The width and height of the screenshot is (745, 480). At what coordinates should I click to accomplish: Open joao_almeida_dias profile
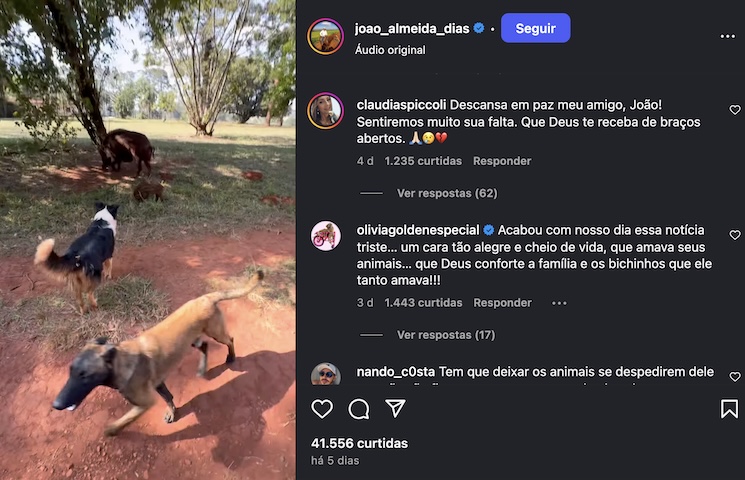tap(413, 29)
